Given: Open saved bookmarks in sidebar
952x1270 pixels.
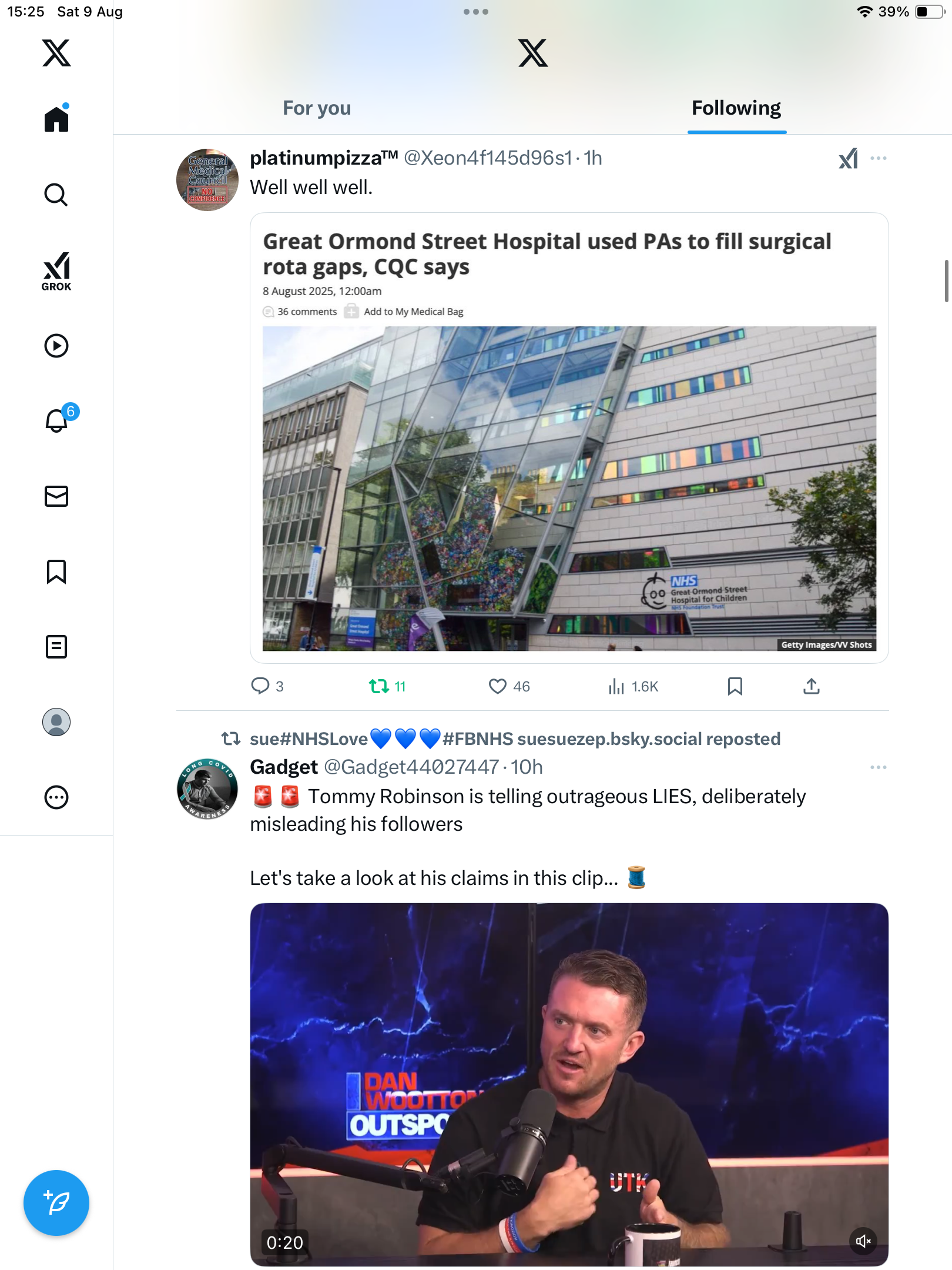Looking at the screenshot, I should (56, 571).
